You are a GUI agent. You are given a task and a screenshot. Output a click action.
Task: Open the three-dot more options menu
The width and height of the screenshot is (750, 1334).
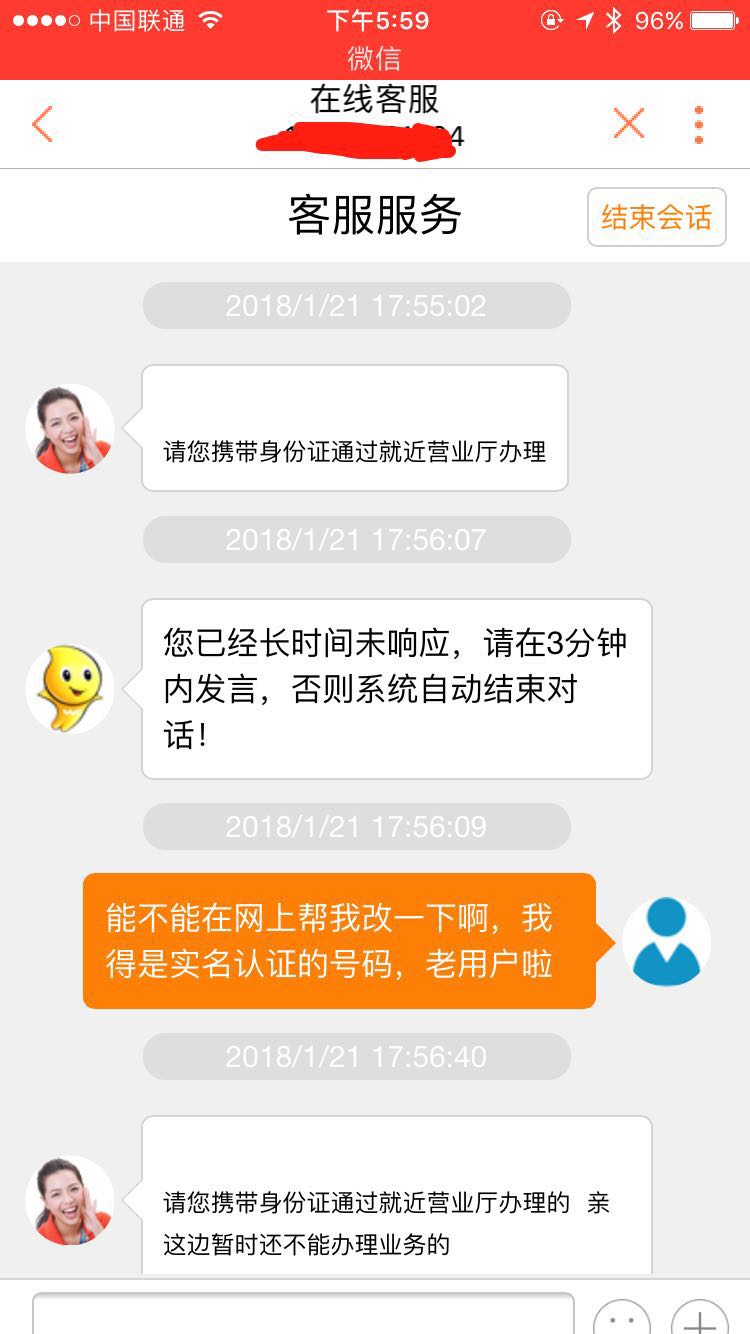click(x=699, y=123)
